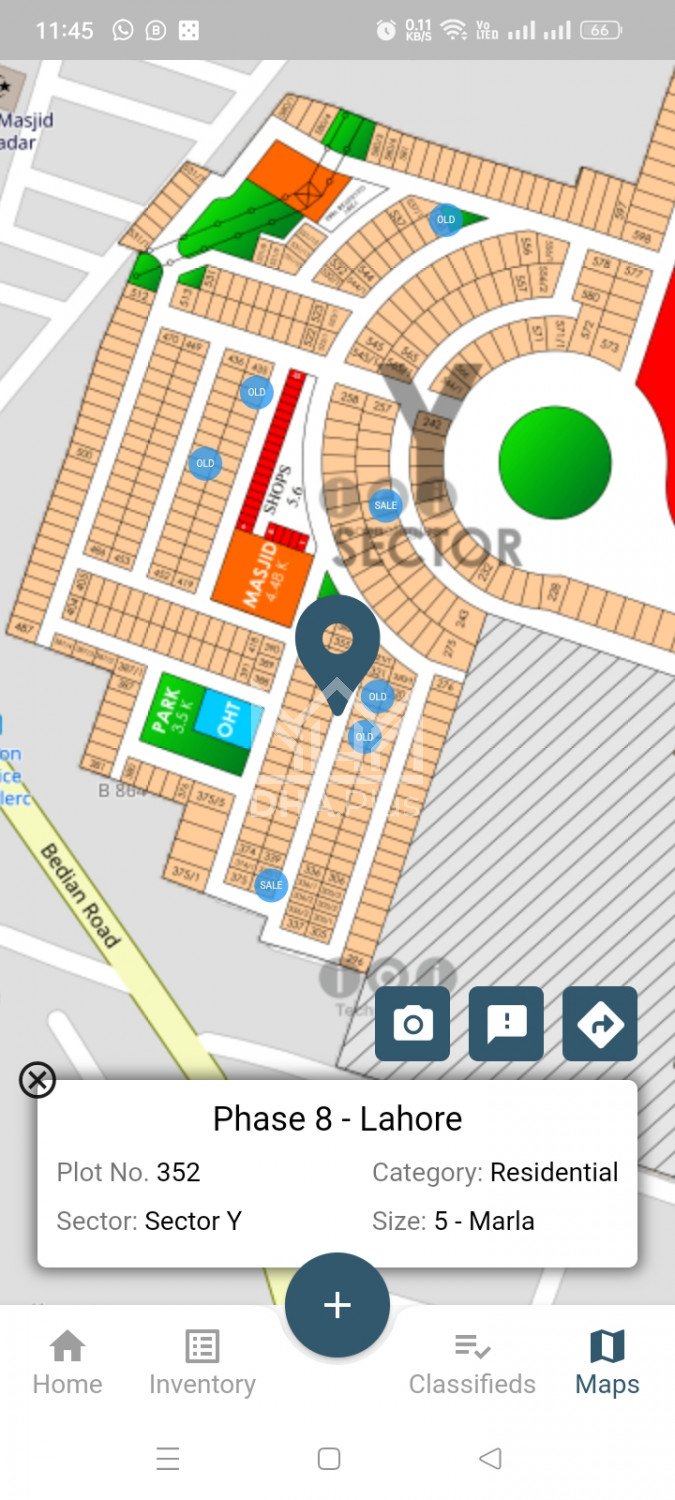This screenshot has width=675, height=1500.
Task: Tap the SALE marker beside plot 339
Action: coord(271,885)
